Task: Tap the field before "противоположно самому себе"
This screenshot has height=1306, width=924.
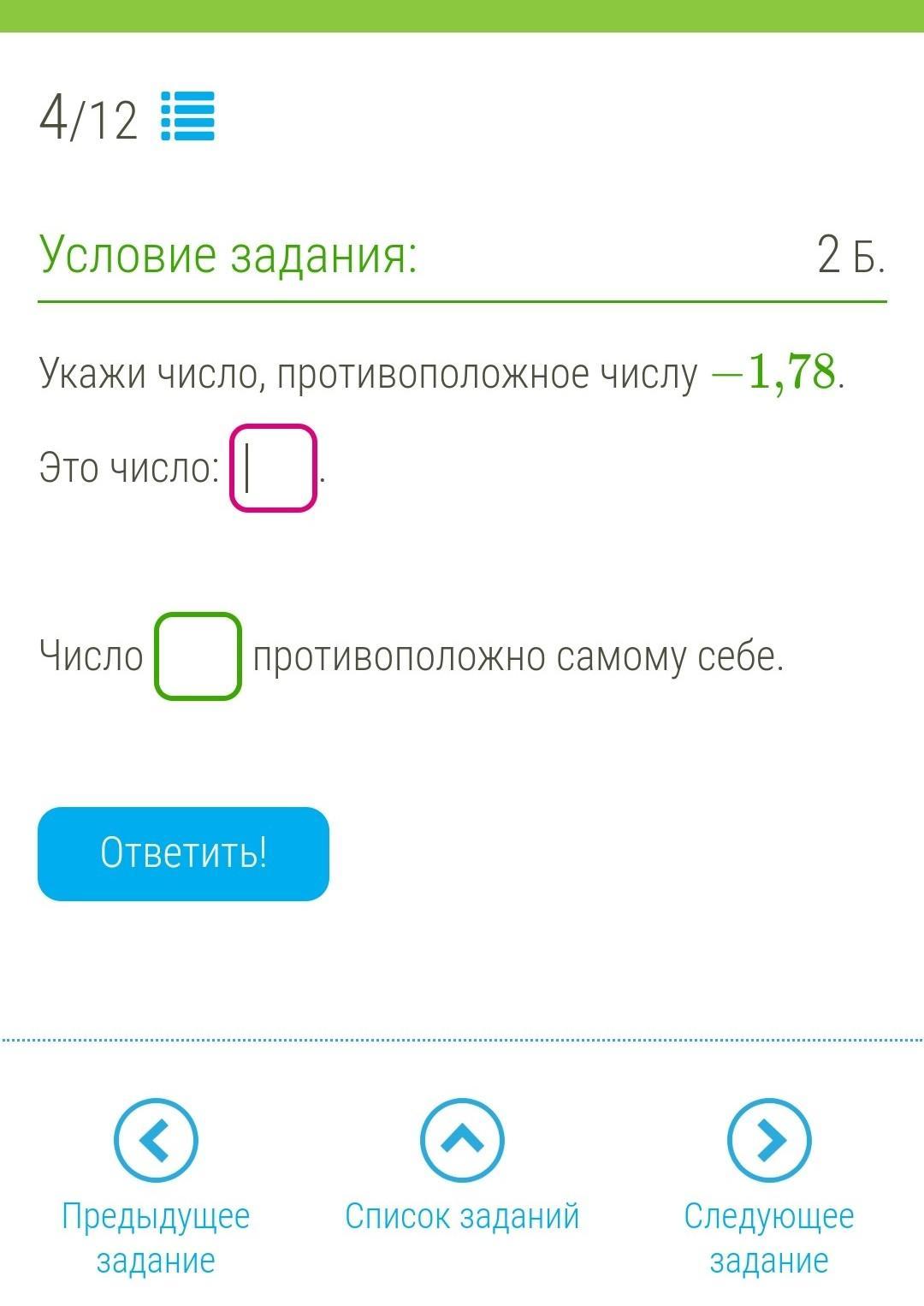Action: 198,656
